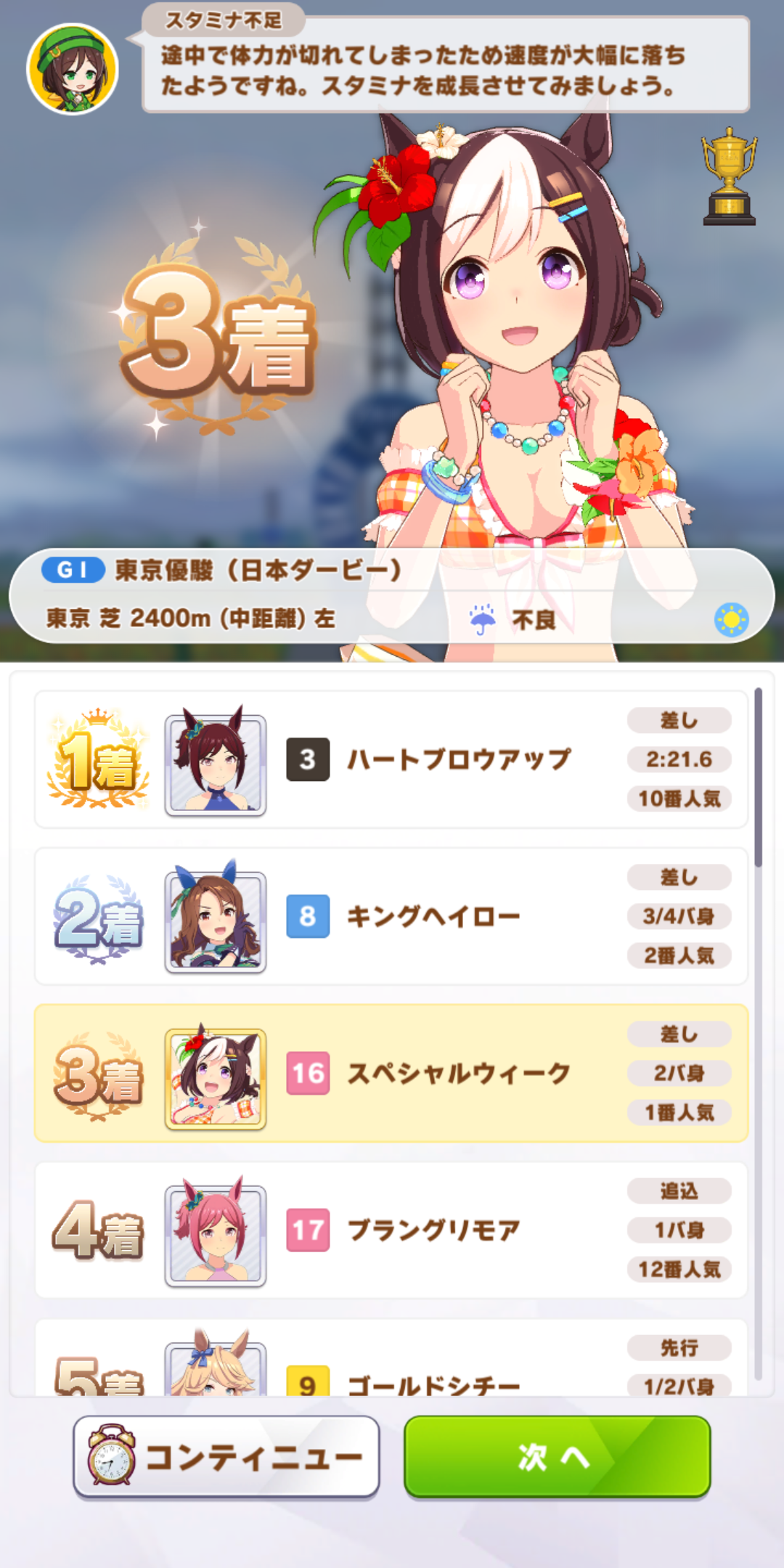
Task: Open 2nd place キングヘイロー result row
Action: point(391,916)
